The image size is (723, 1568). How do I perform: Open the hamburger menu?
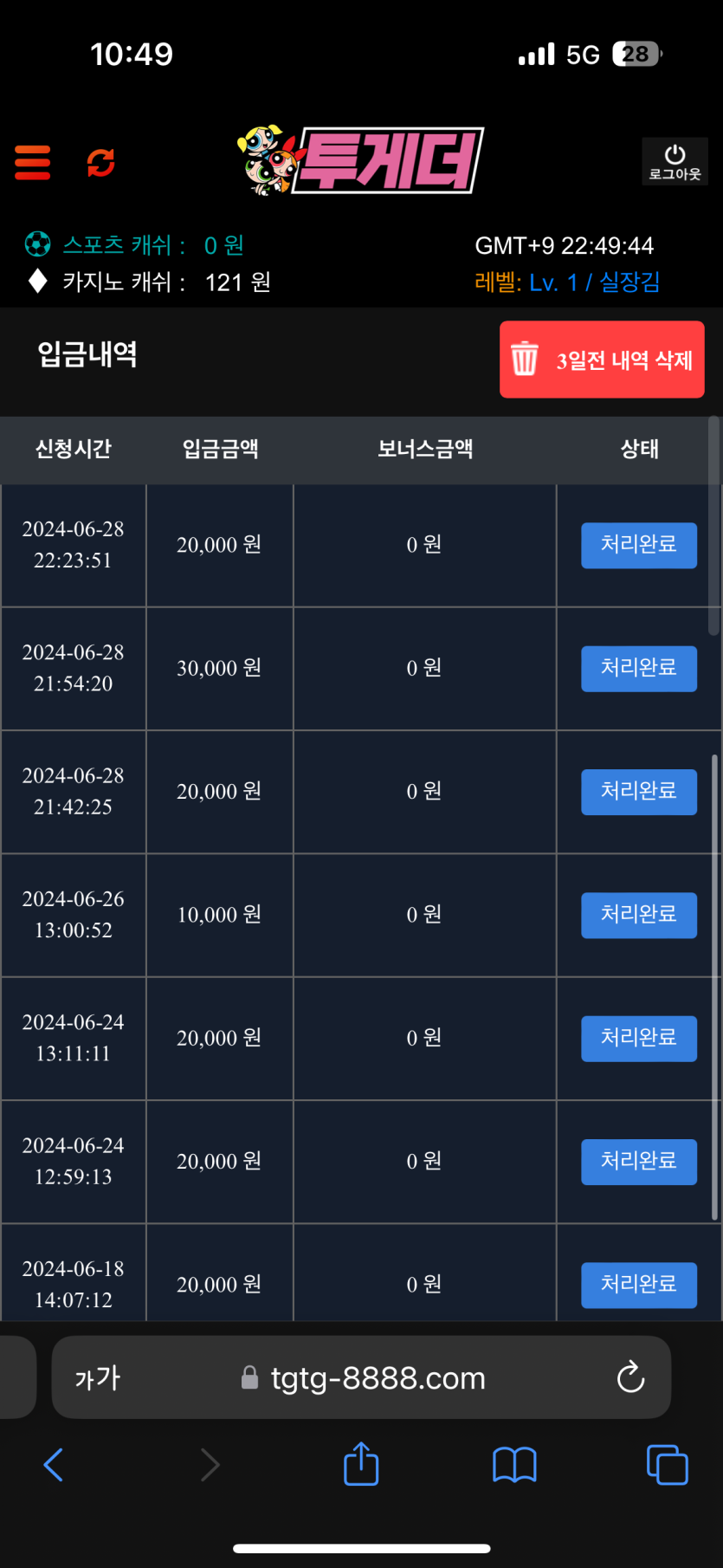point(33,163)
